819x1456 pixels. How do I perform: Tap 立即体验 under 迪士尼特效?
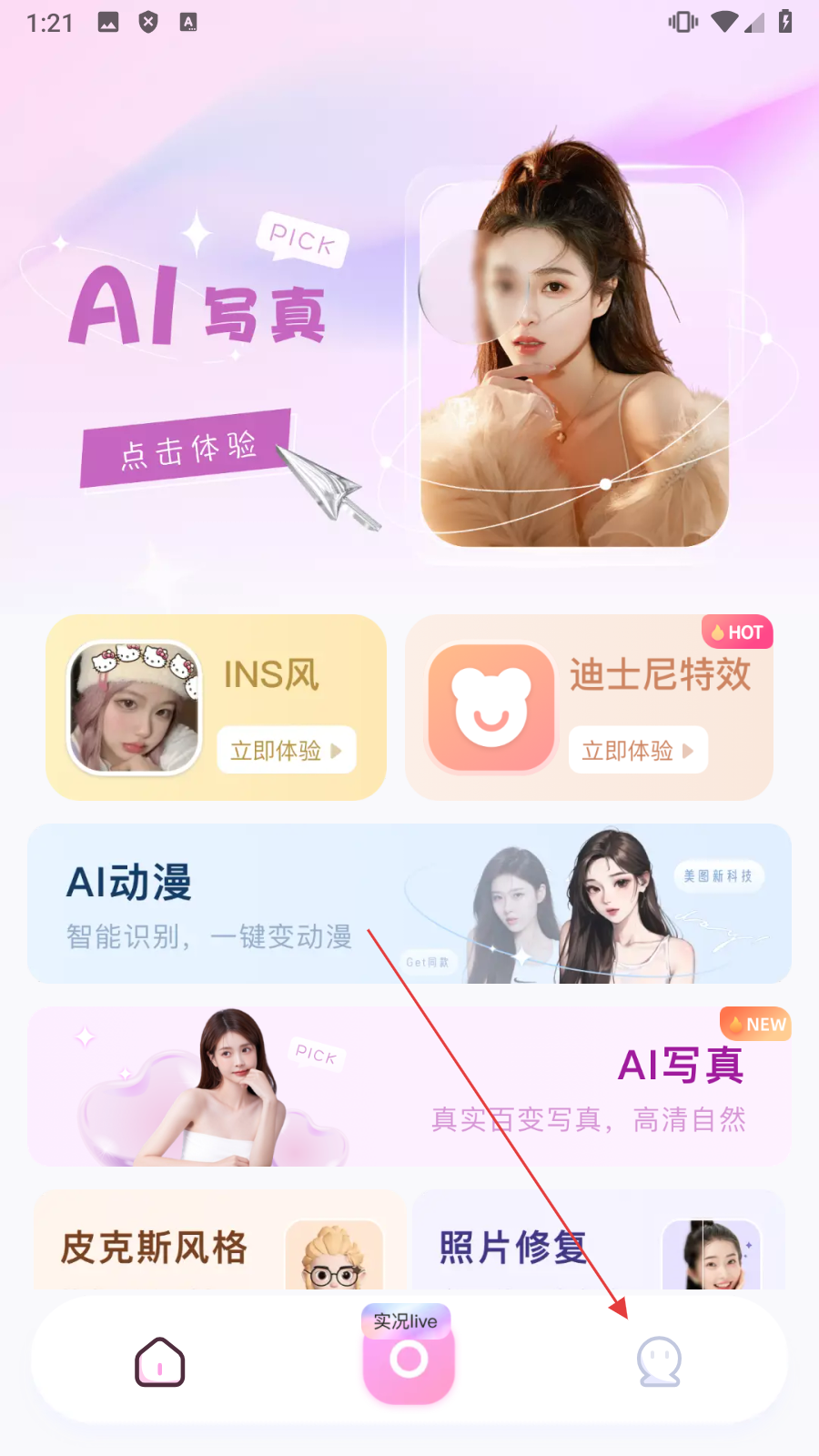tap(637, 751)
